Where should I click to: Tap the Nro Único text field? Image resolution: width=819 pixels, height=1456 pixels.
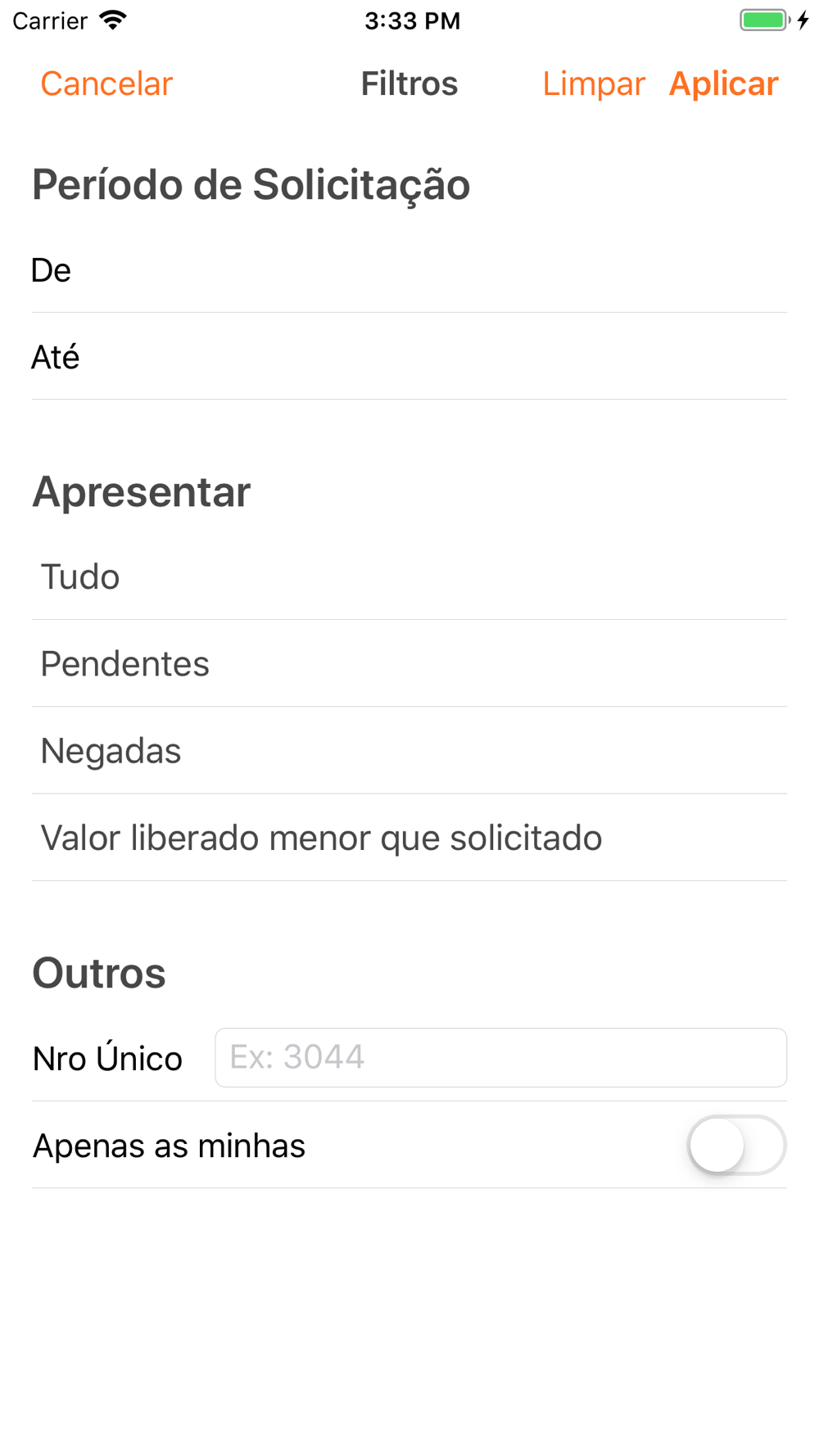pyautogui.click(x=501, y=1057)
